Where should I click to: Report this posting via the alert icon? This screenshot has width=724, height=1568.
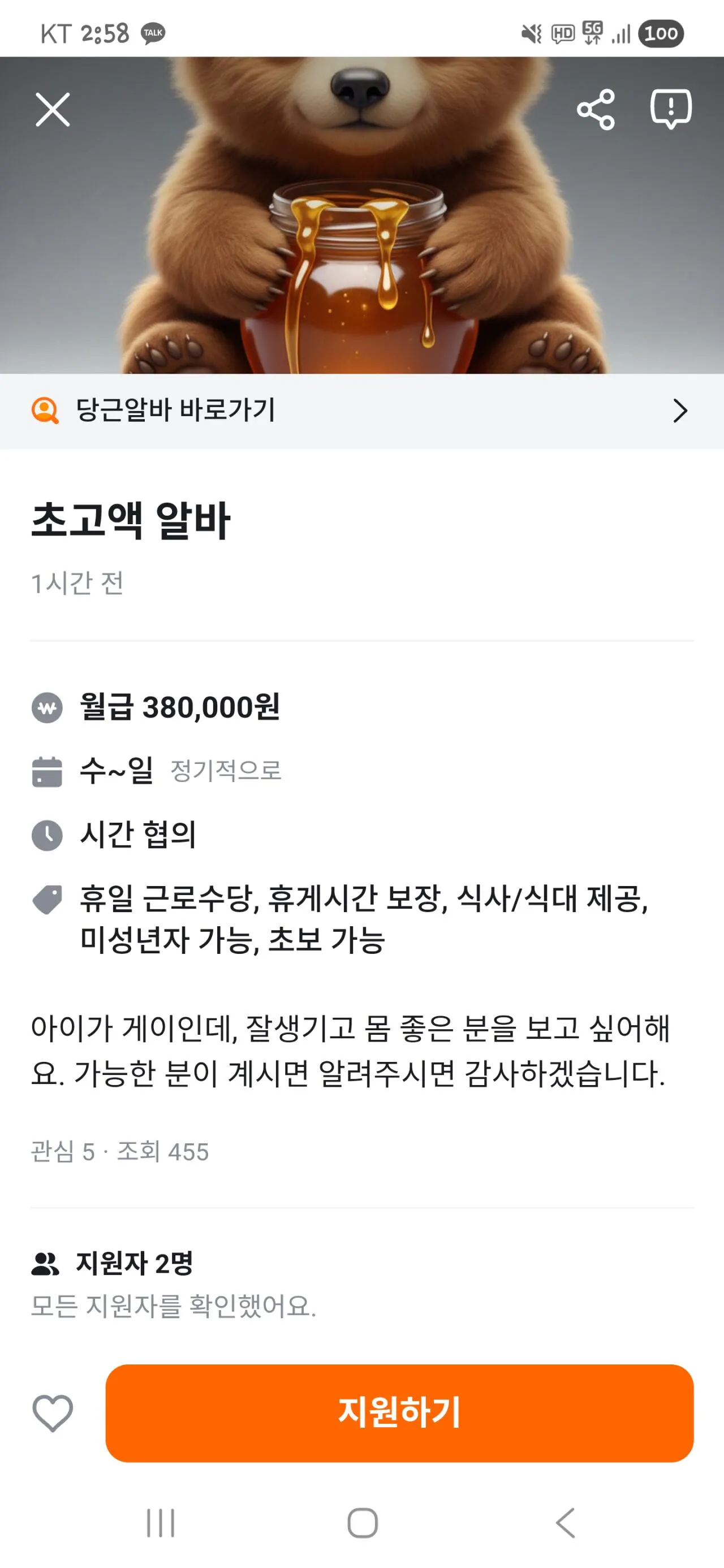click(670, 110)
